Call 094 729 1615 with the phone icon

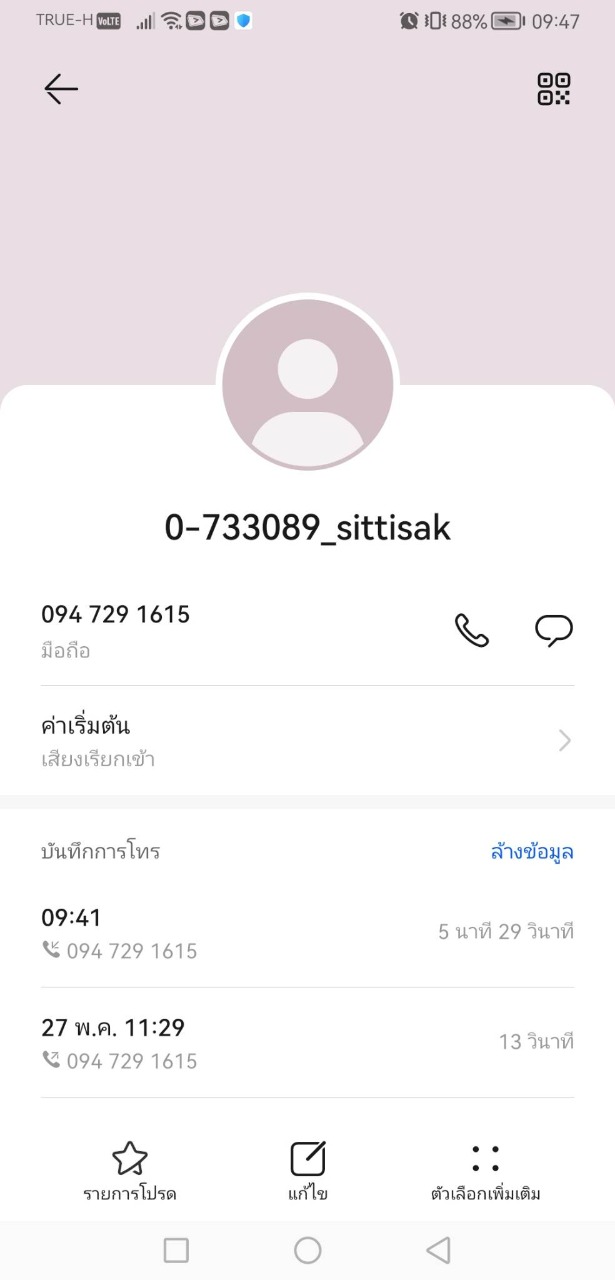pyautogui.click(x=471, y=630)
